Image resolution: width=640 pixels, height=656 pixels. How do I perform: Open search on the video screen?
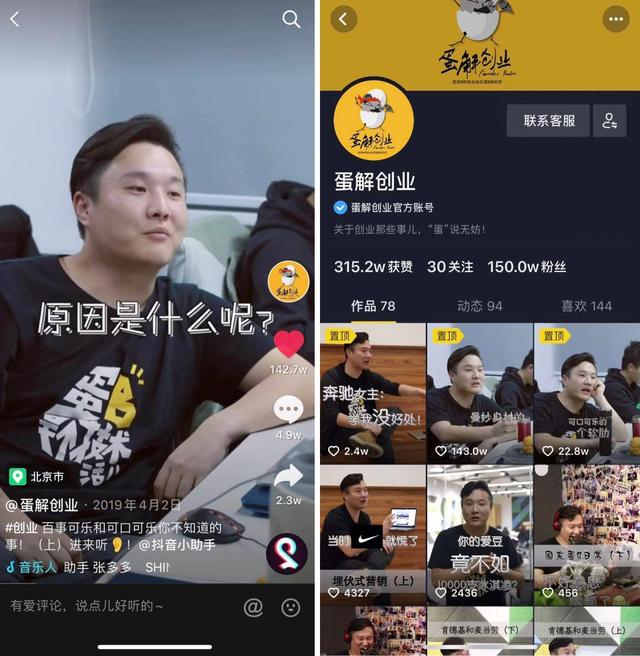[x=291, y=19]
